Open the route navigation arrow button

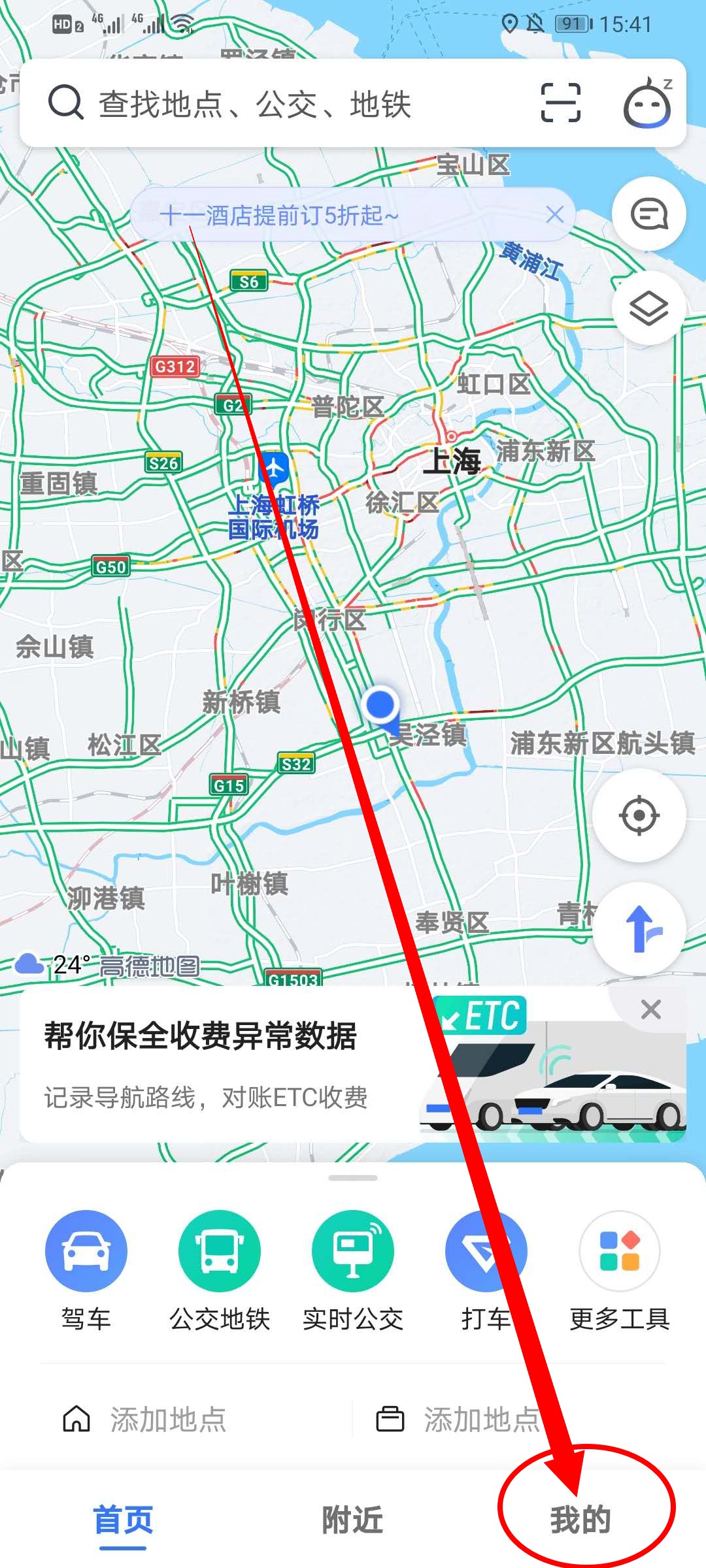click(x=640, y=928)
